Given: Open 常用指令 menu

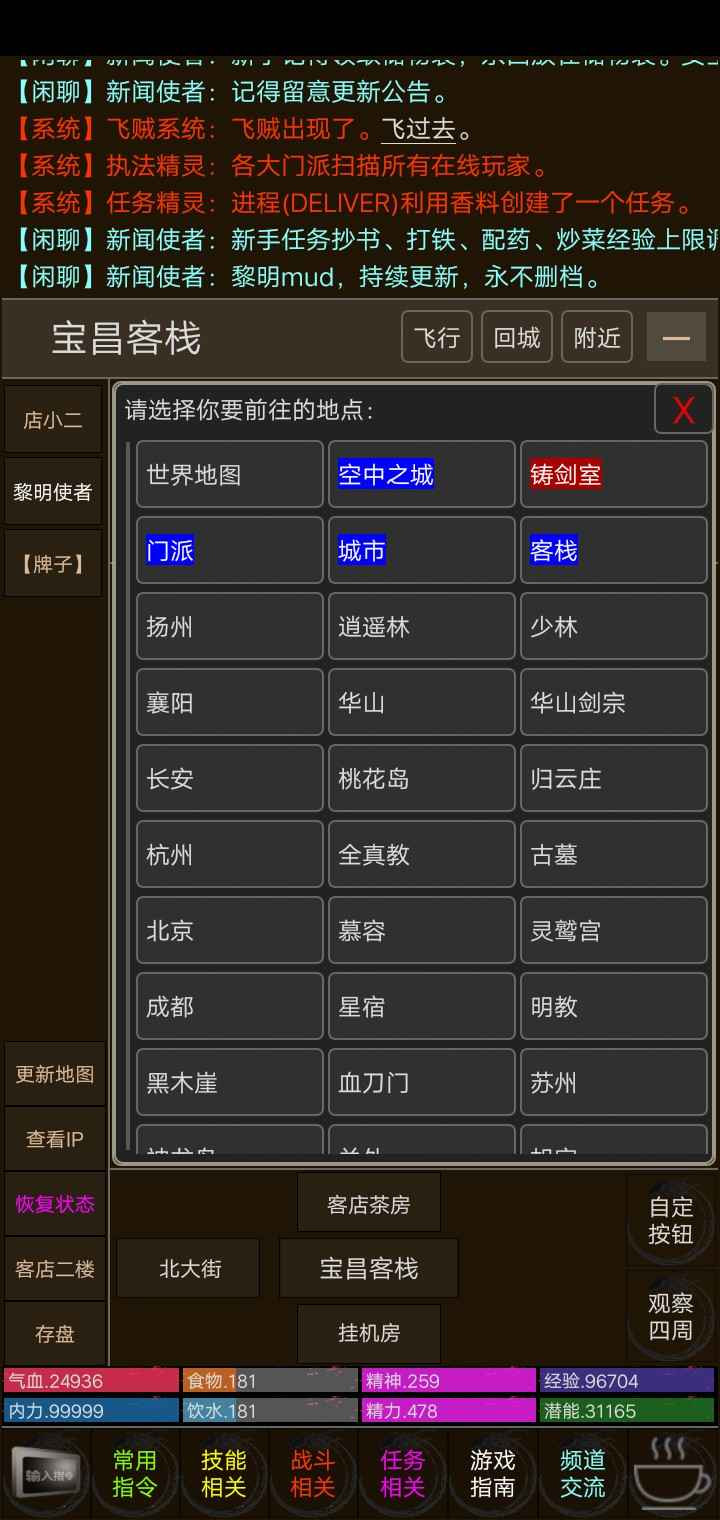Looking at the screenshot, I should 134,1473.
